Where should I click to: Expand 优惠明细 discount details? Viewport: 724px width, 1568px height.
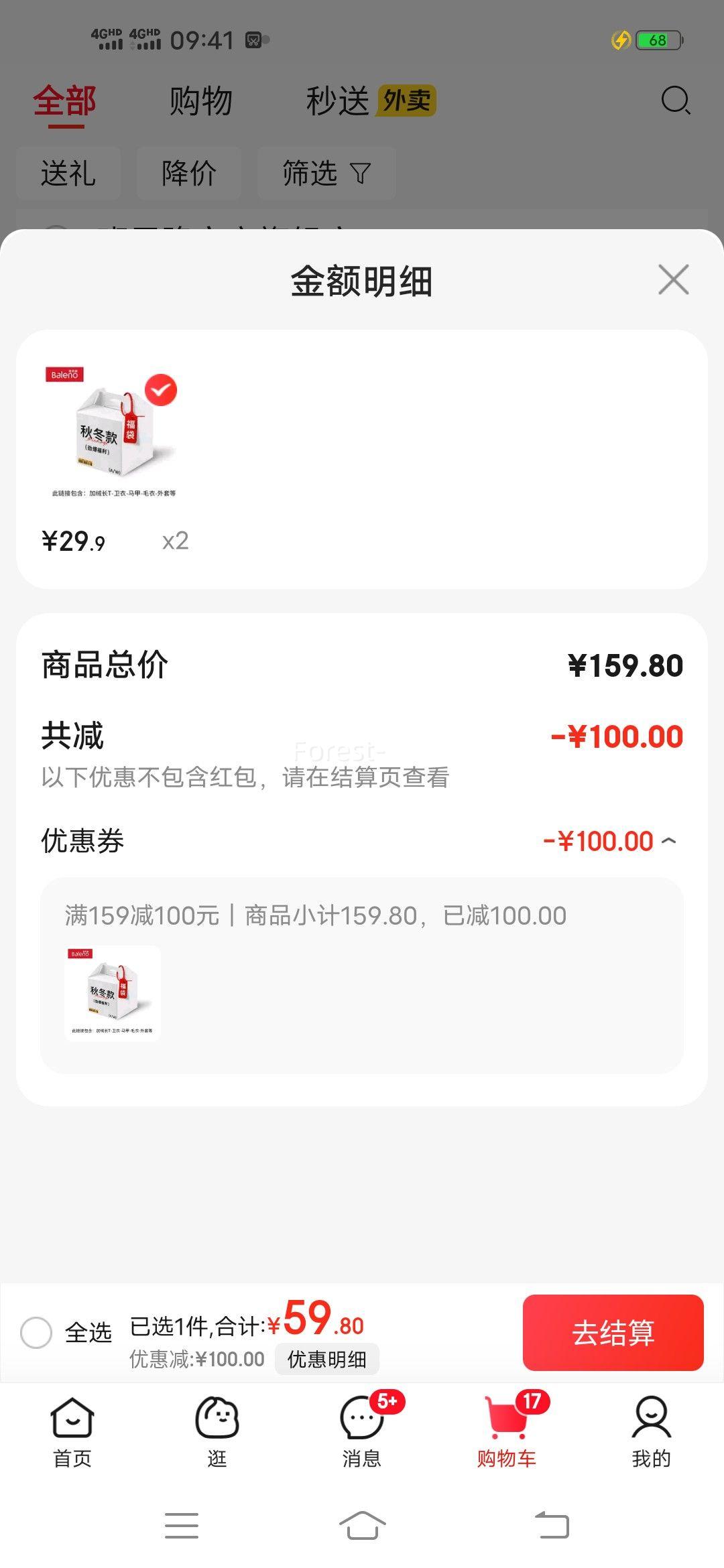point(326,1359)
